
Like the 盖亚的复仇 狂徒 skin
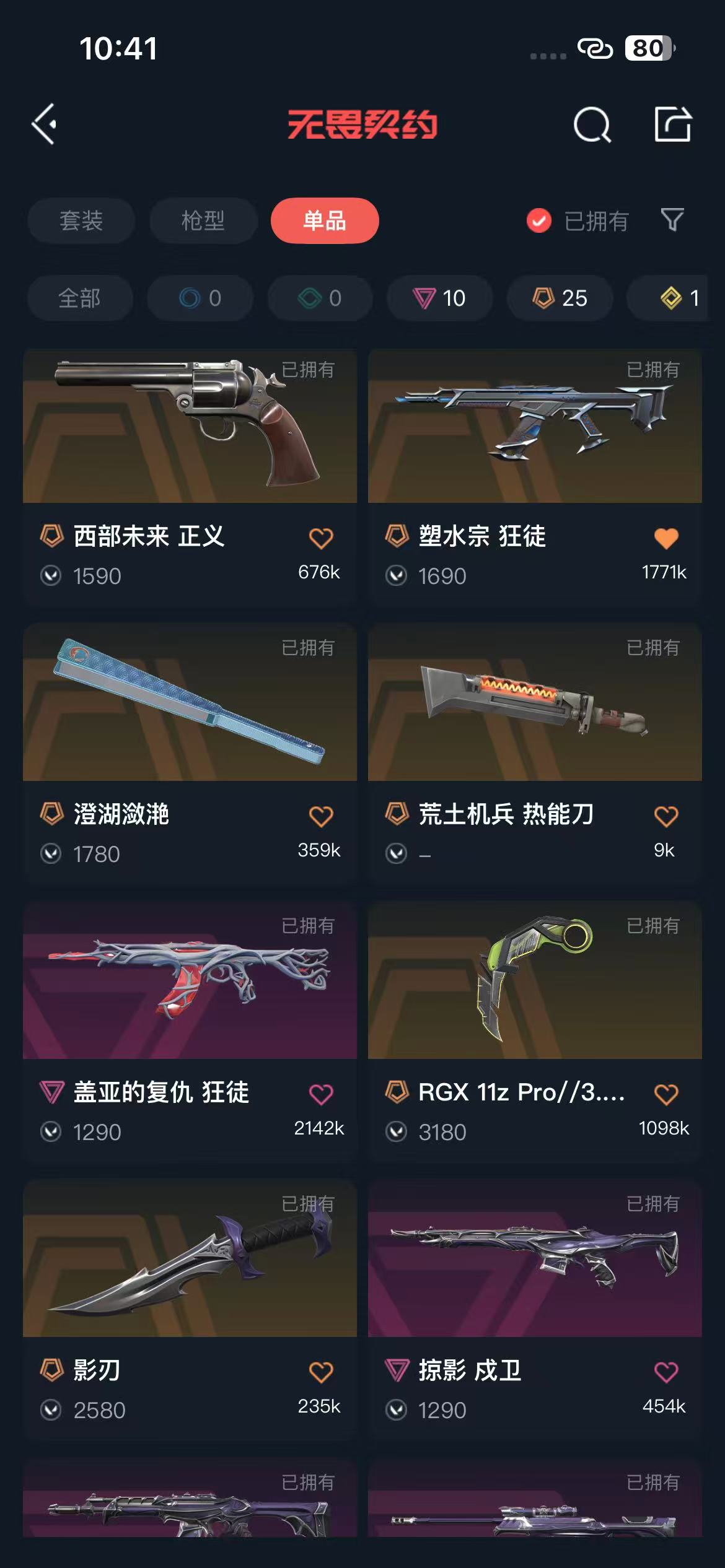(321, 1094)
